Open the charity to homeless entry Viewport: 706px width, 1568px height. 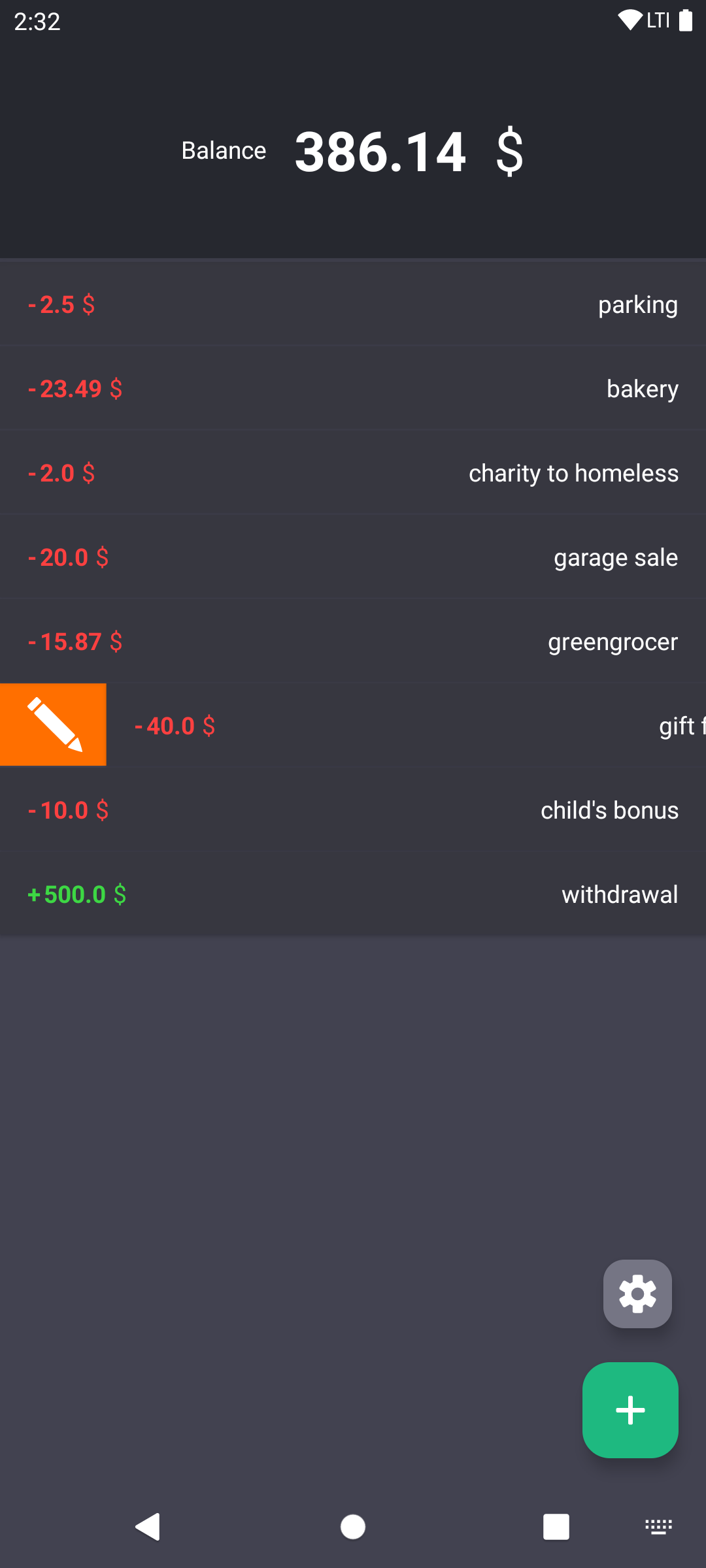[x=353, y=473]
